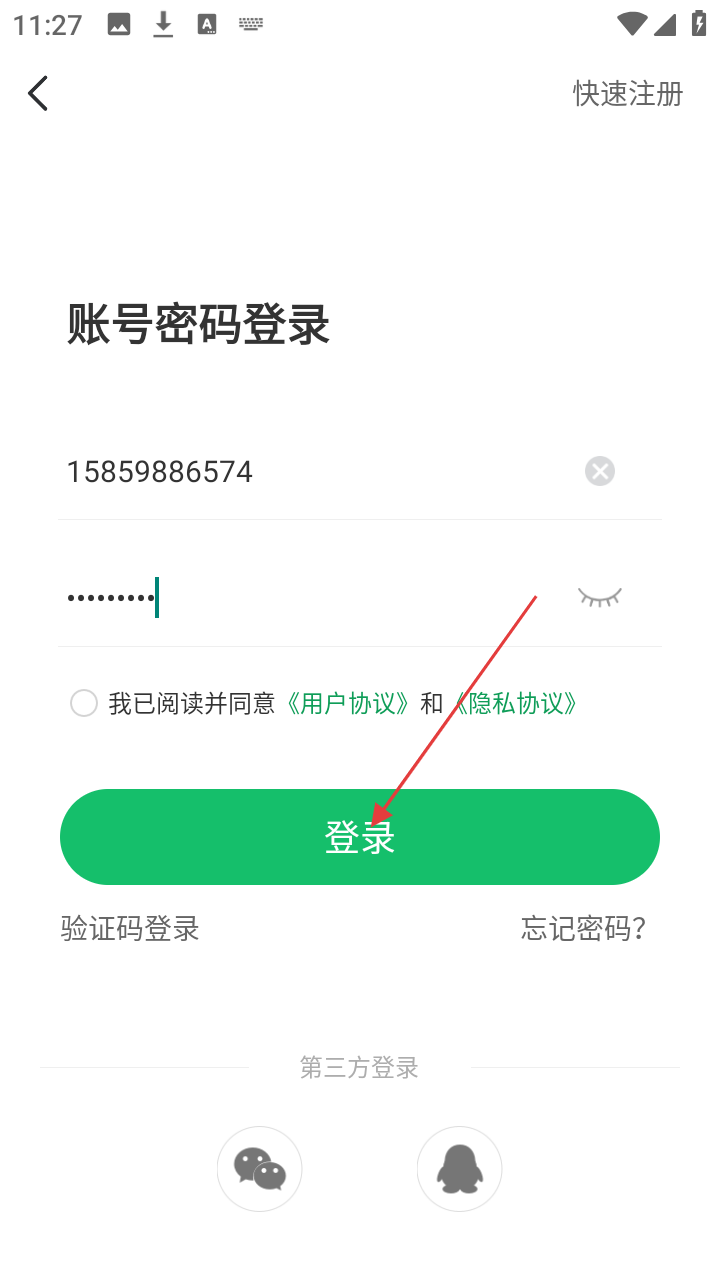
Task: Toggle password visibility eye icon
Action: pos(600,597)
